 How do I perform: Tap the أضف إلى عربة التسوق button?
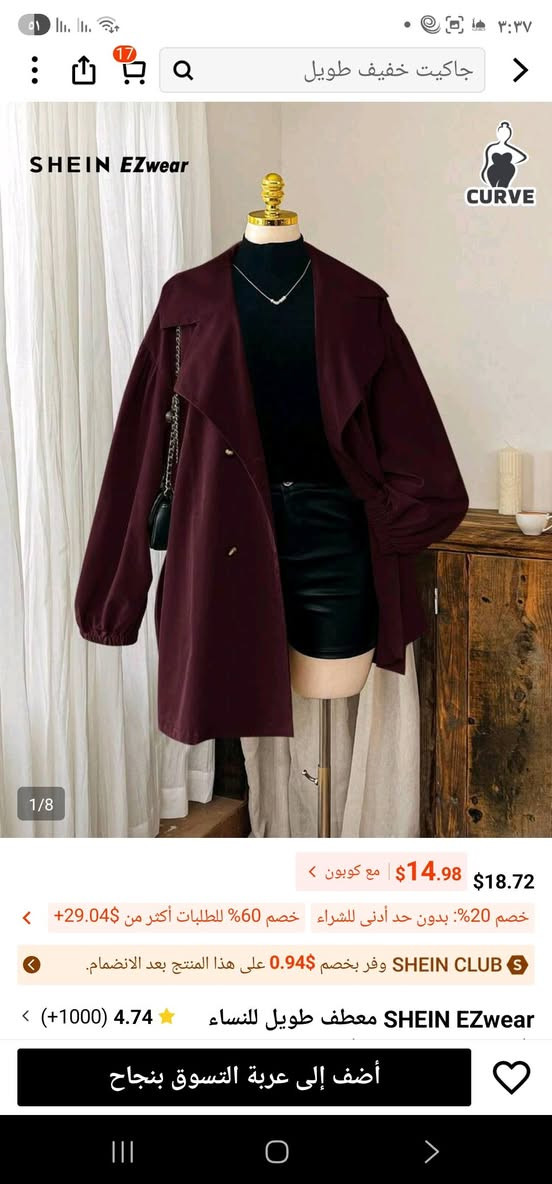245,1077
